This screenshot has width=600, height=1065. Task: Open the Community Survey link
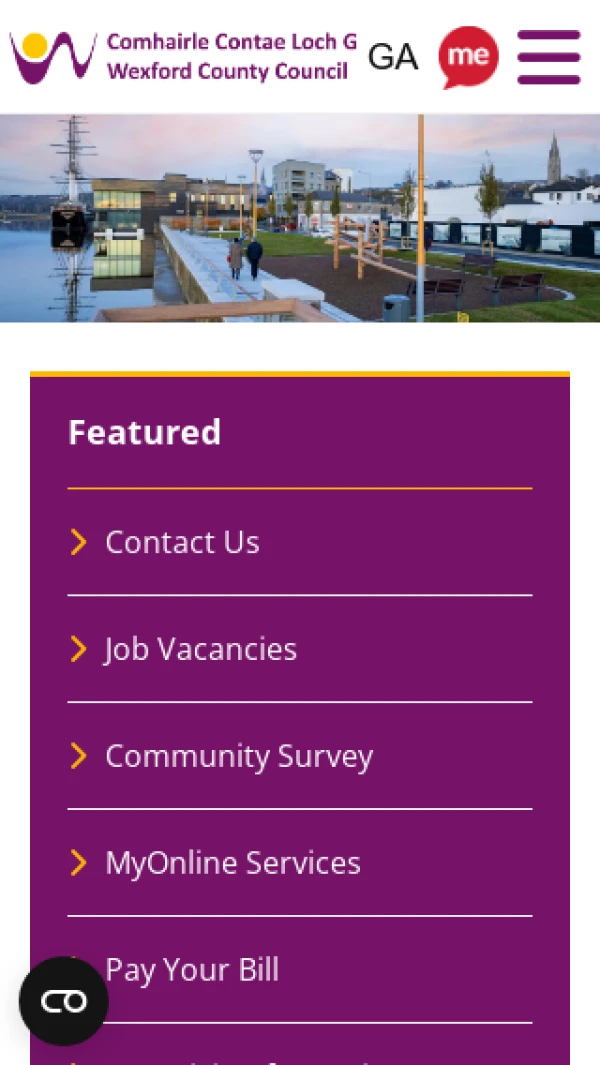238,756
